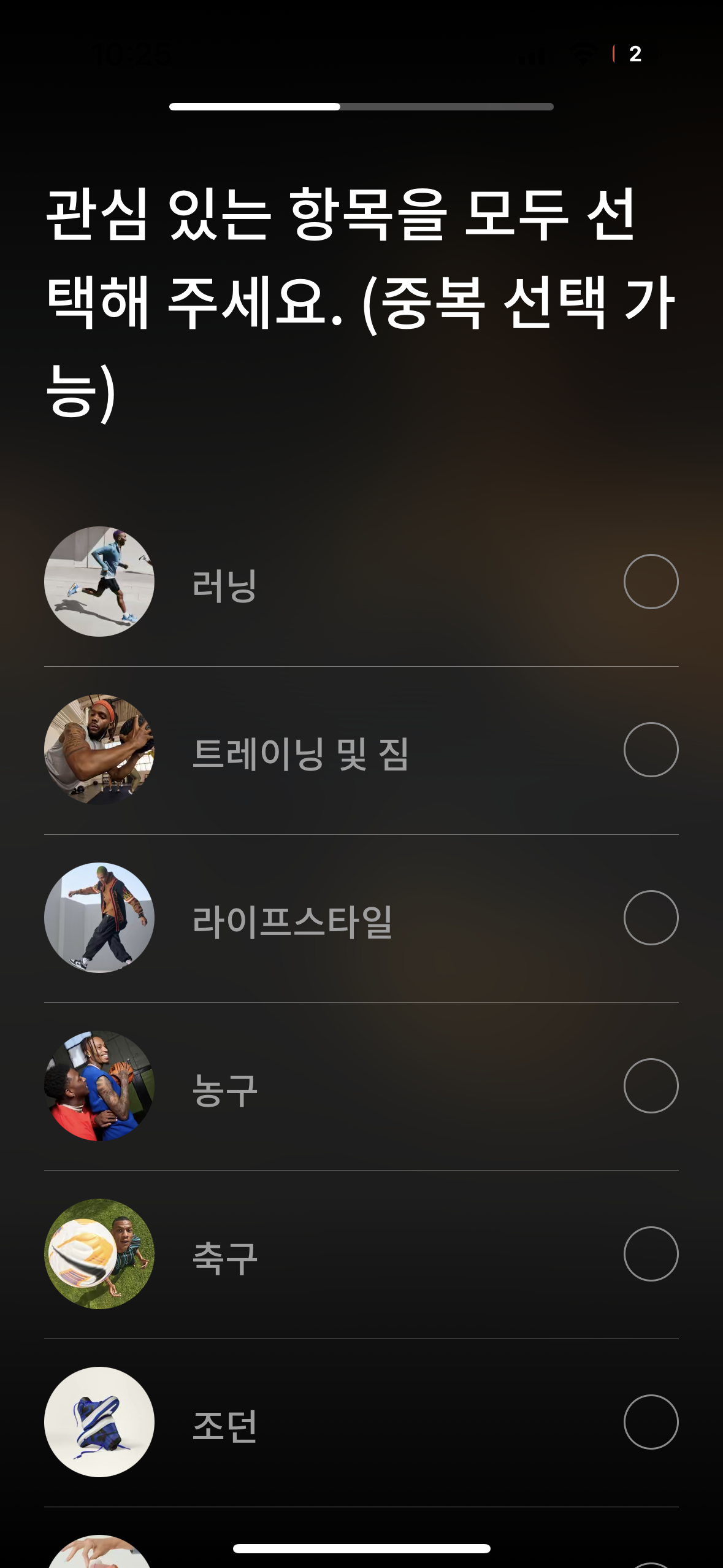
Task: Select the 라이프스타일 interest circle
Action: 651,921
